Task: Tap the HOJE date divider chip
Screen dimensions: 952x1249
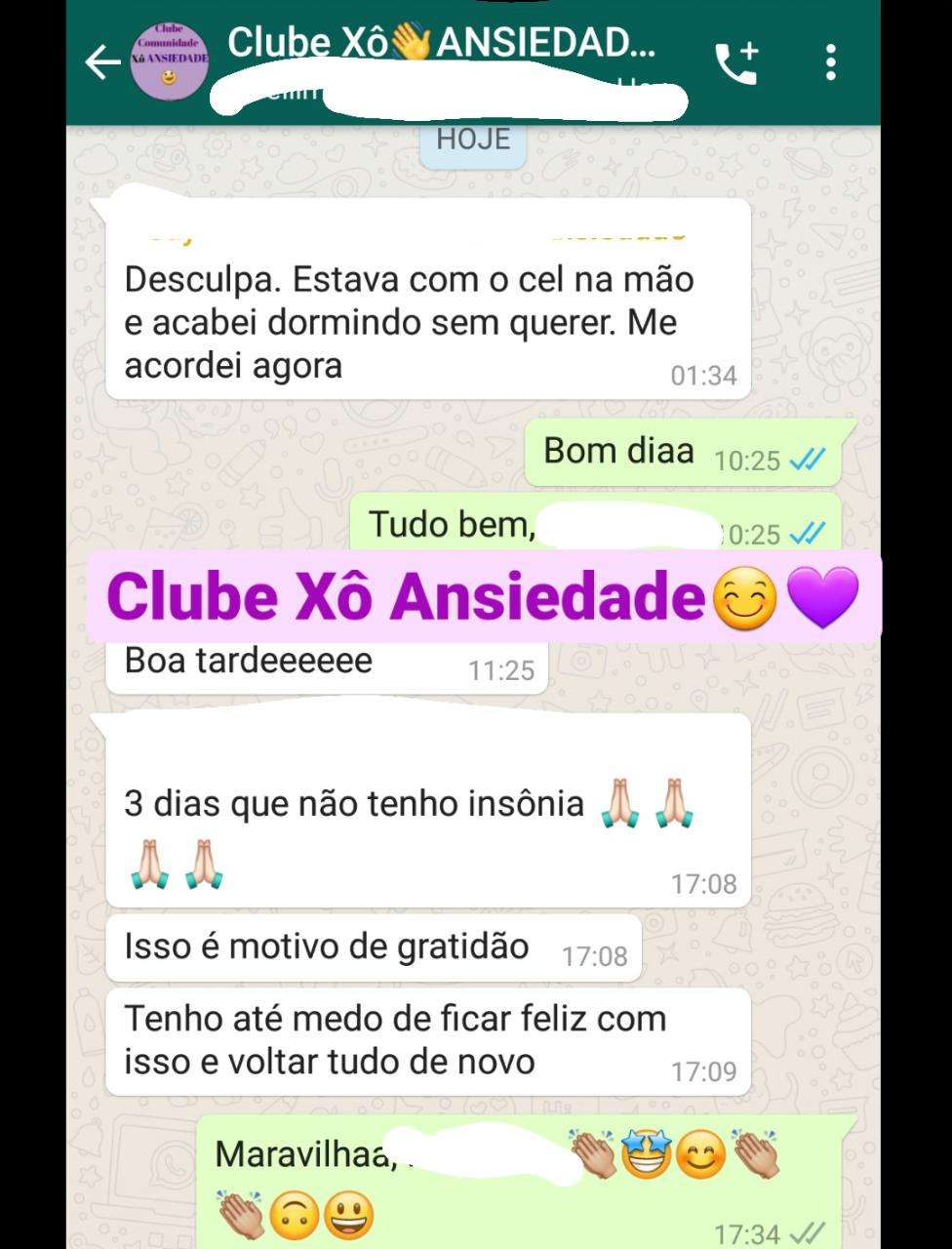Action: pos(473,139)
